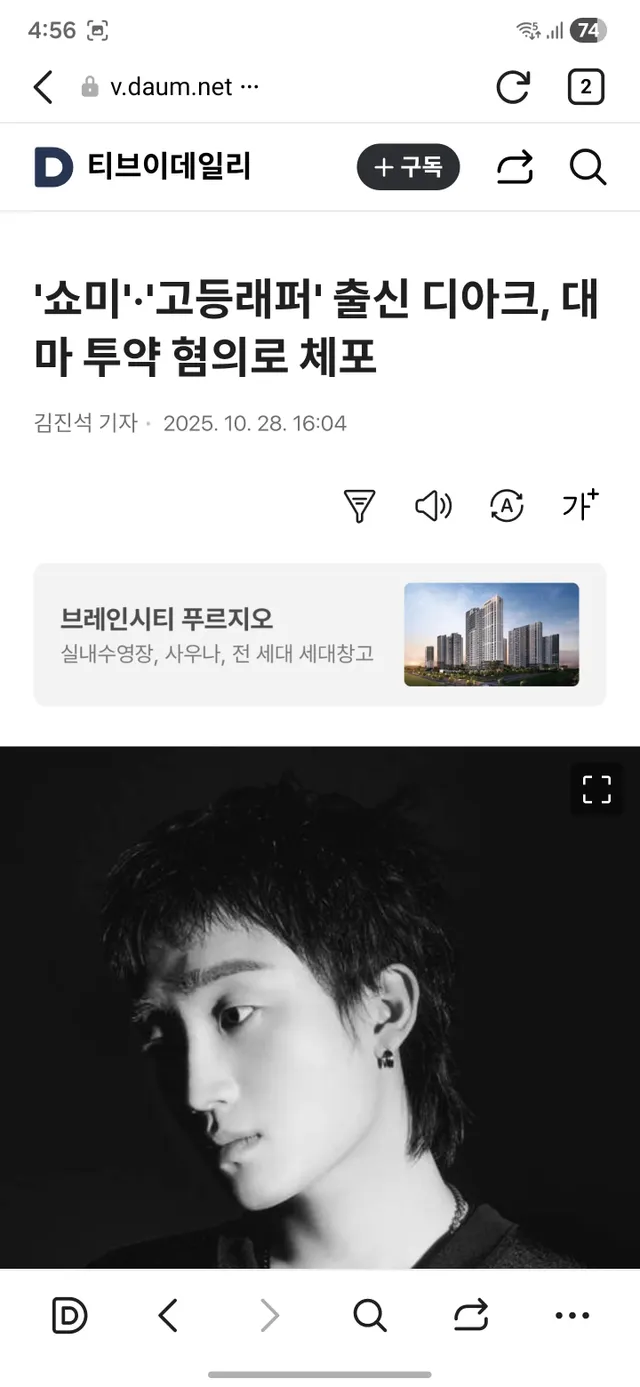The image size is (640, 1387).
Task: Open the 브레인시티 푸르지오 ad banner
Action: (320, 635)
